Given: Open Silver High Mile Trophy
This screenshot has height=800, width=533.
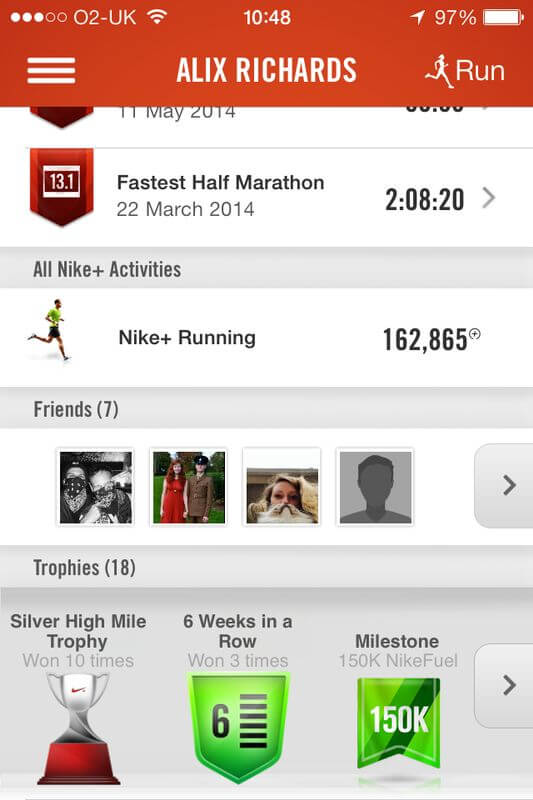Looking at the screenshot, I should (x=78, y=700).
